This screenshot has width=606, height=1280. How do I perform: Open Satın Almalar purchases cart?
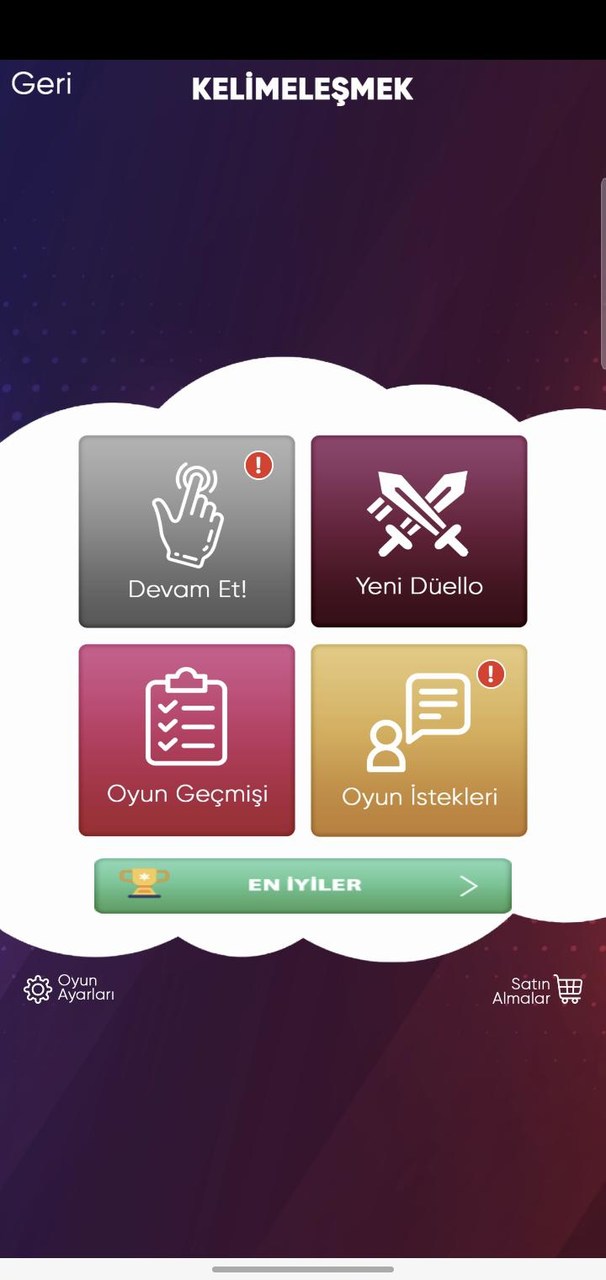[539, 990]
